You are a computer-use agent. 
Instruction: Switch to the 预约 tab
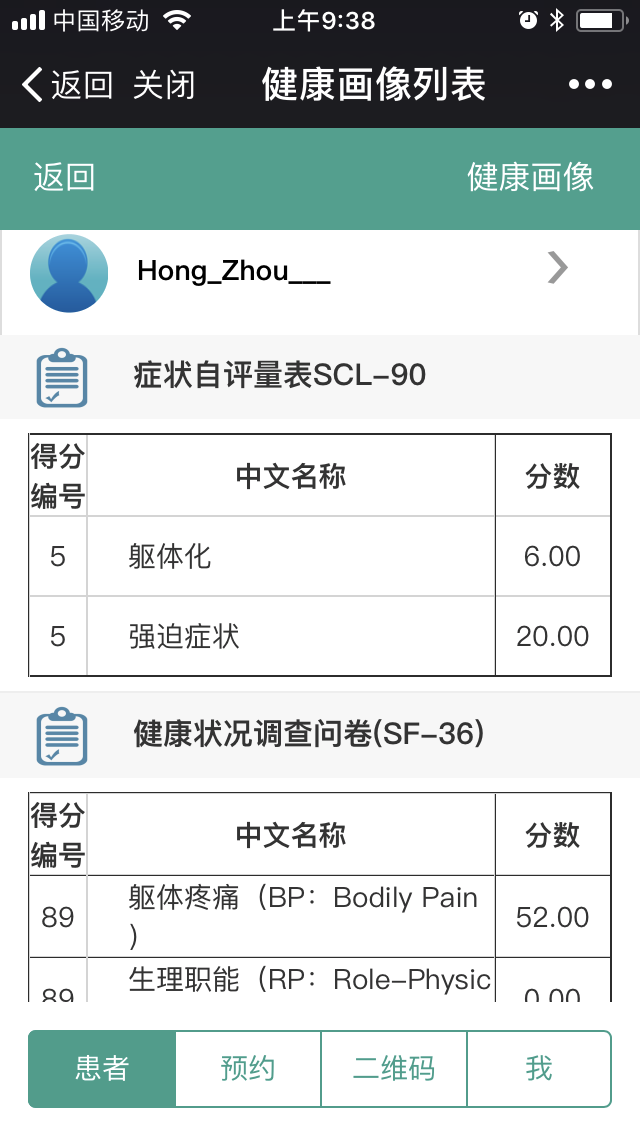click(247, 1068)
